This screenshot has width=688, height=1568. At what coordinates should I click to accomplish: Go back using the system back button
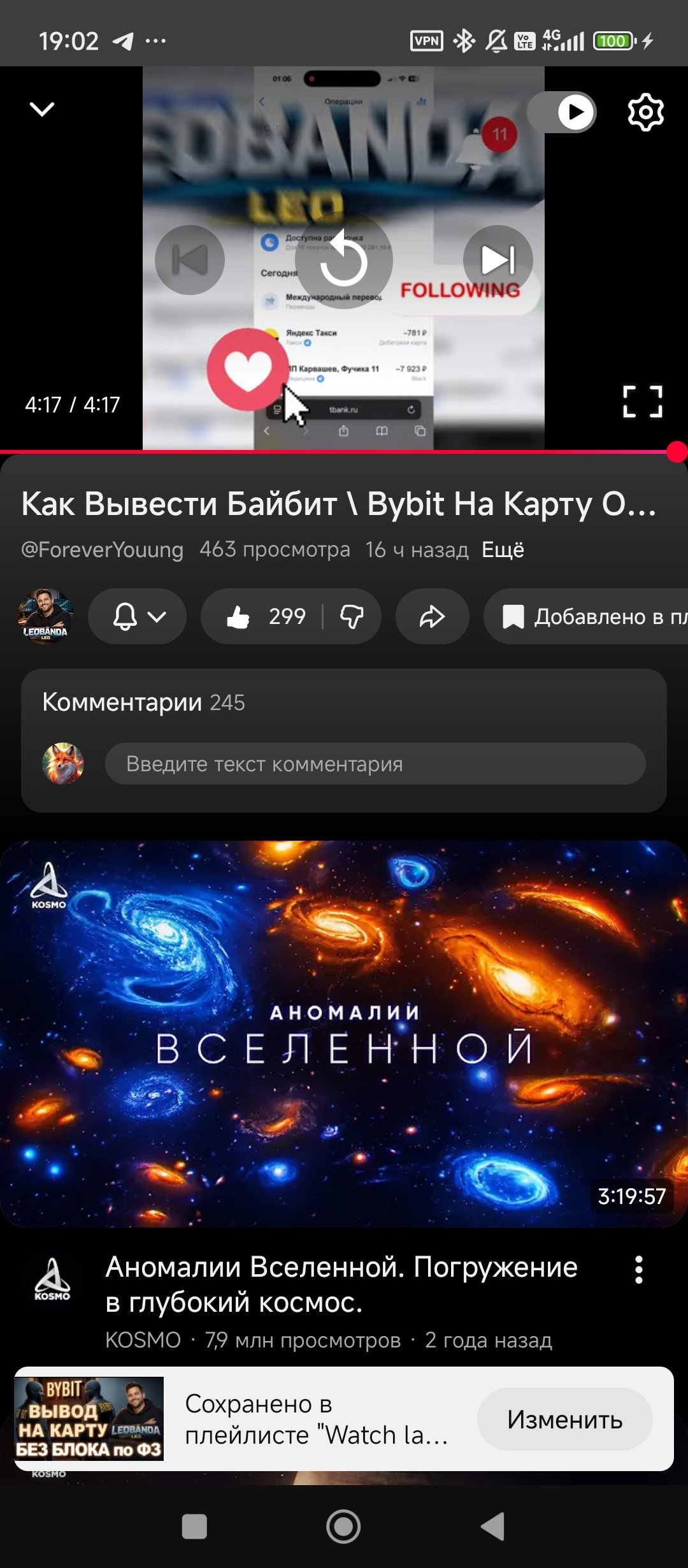493,1526
